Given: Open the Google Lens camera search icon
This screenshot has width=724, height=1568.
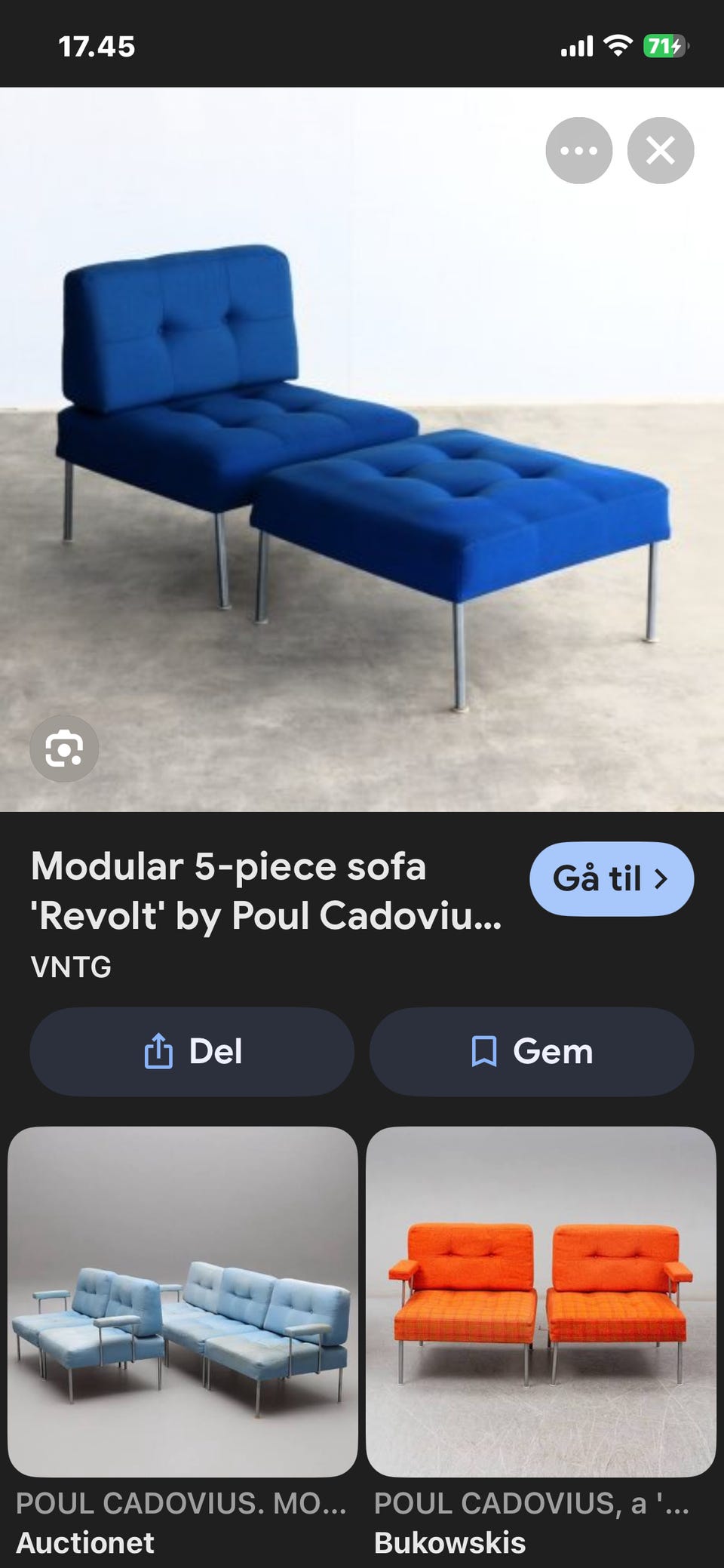Looking at the screenshot, I should pos(64,749).
